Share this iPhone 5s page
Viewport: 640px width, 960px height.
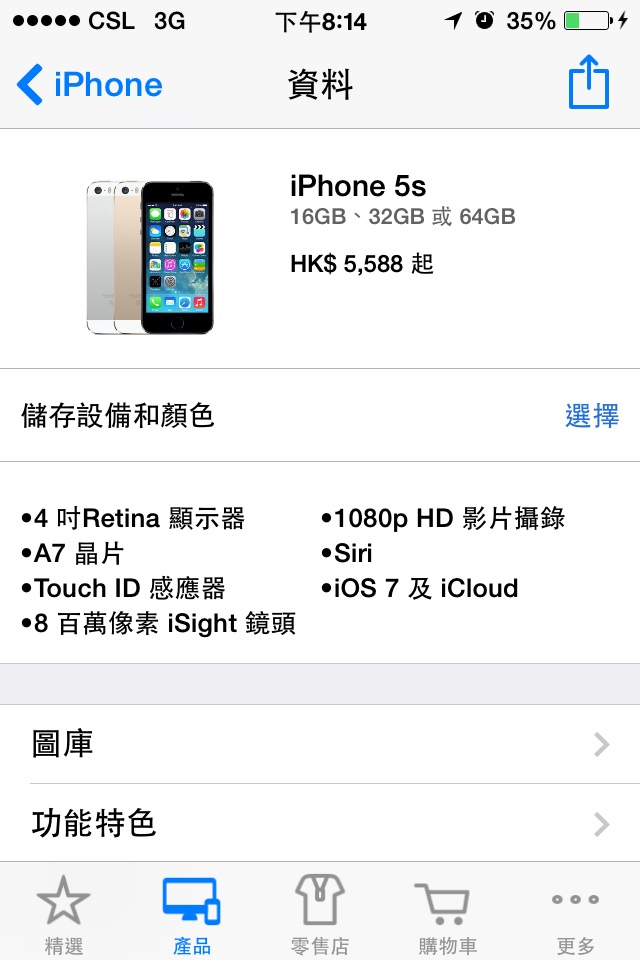(x=588, y=84)
